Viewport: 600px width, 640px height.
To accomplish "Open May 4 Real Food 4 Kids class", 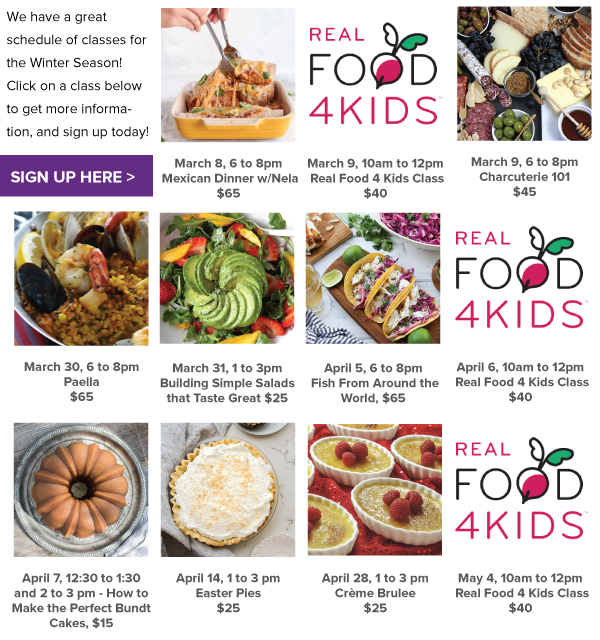I will [520, 489].
